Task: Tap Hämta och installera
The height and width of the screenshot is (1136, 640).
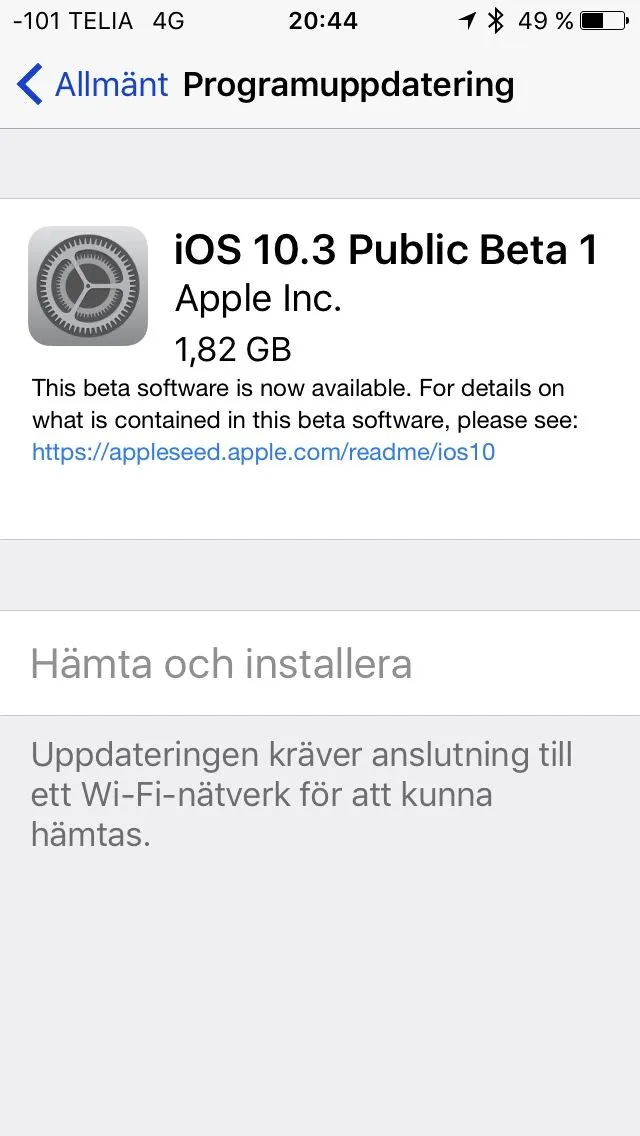Action: [222, 663]
